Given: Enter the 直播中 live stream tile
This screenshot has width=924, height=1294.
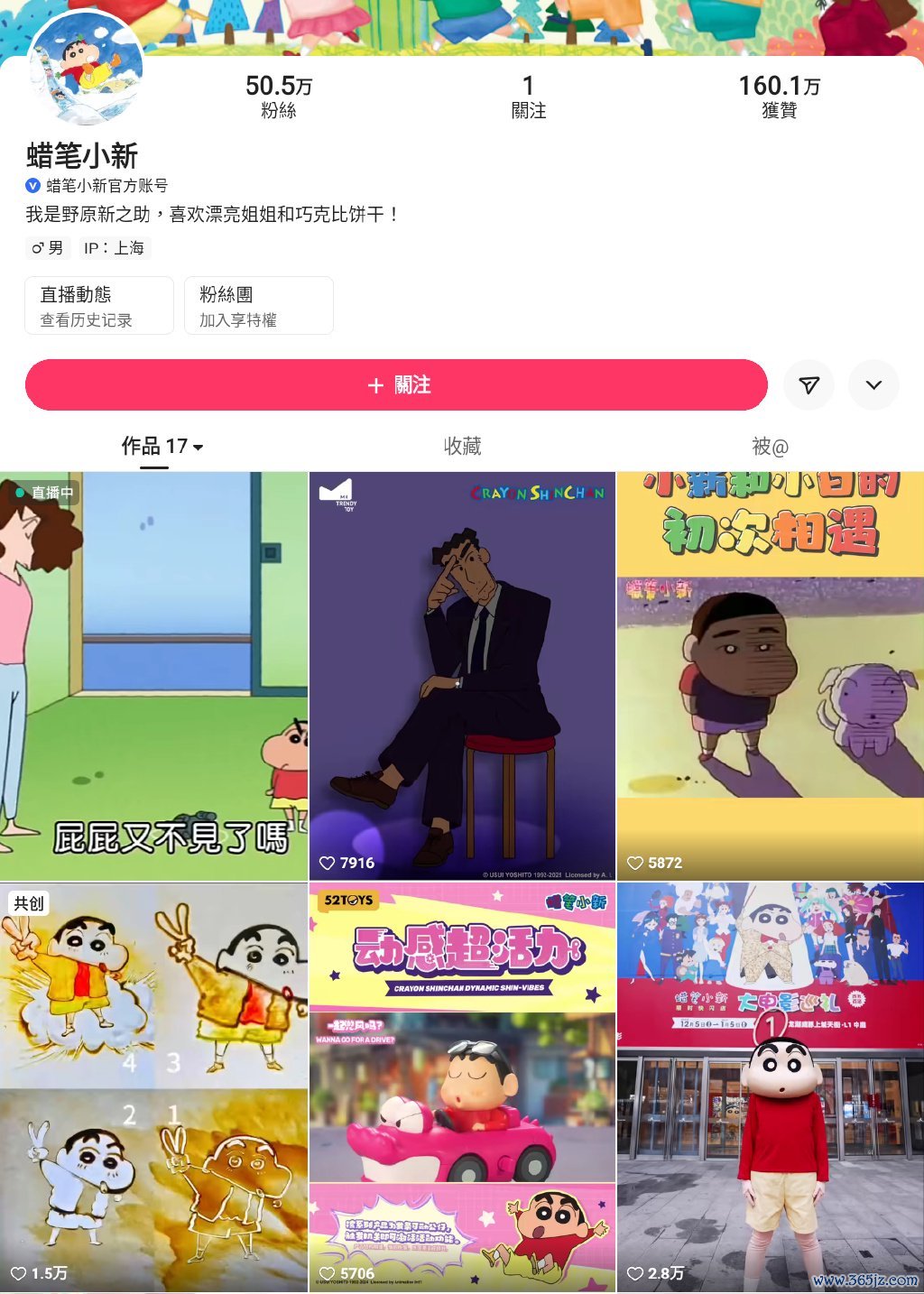Looking at the screenshot, I should coord(153,675).
